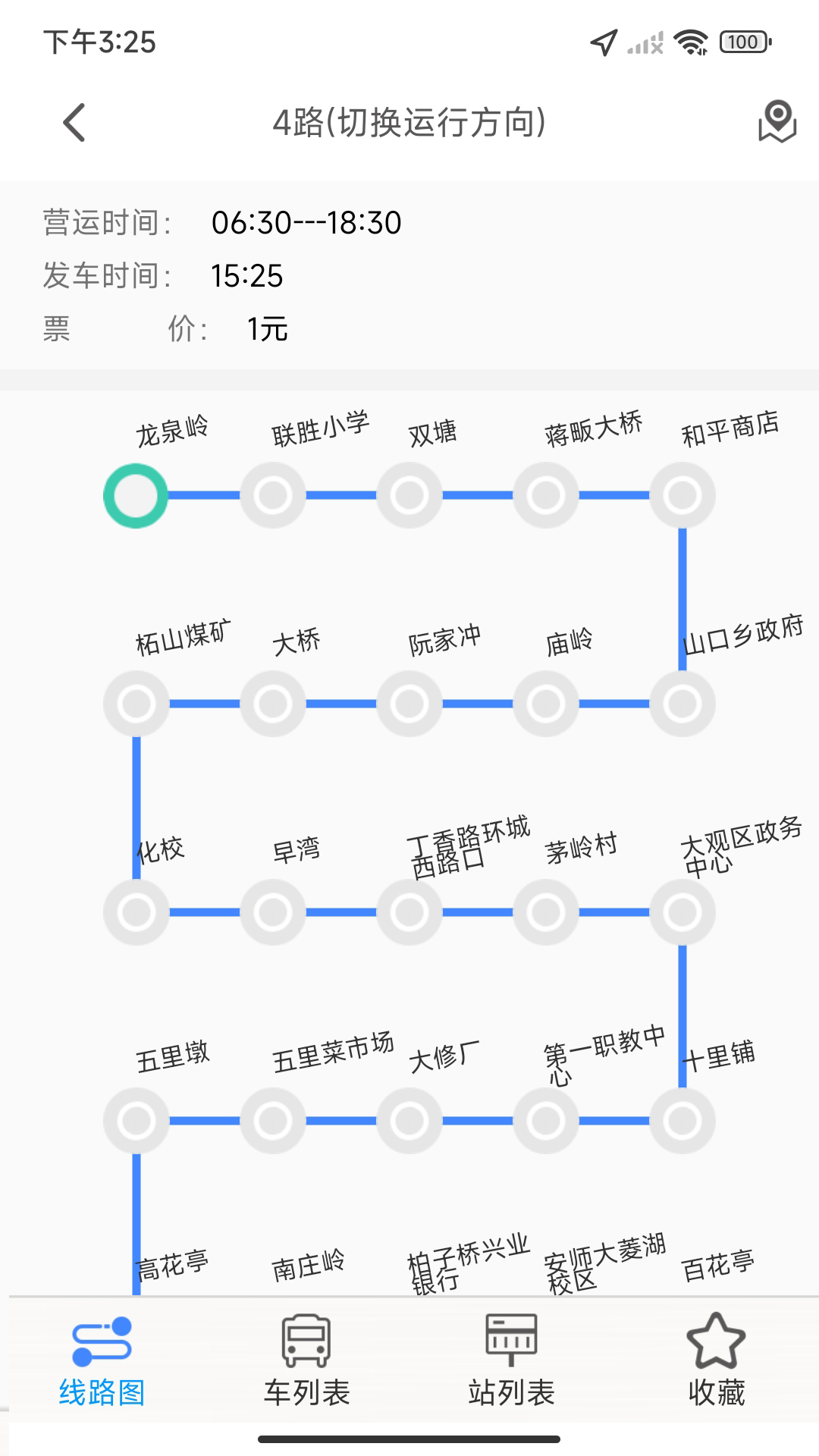Select the 大观区政务中心 station marker
819x1456 pixels.
[x=682, y=912]
